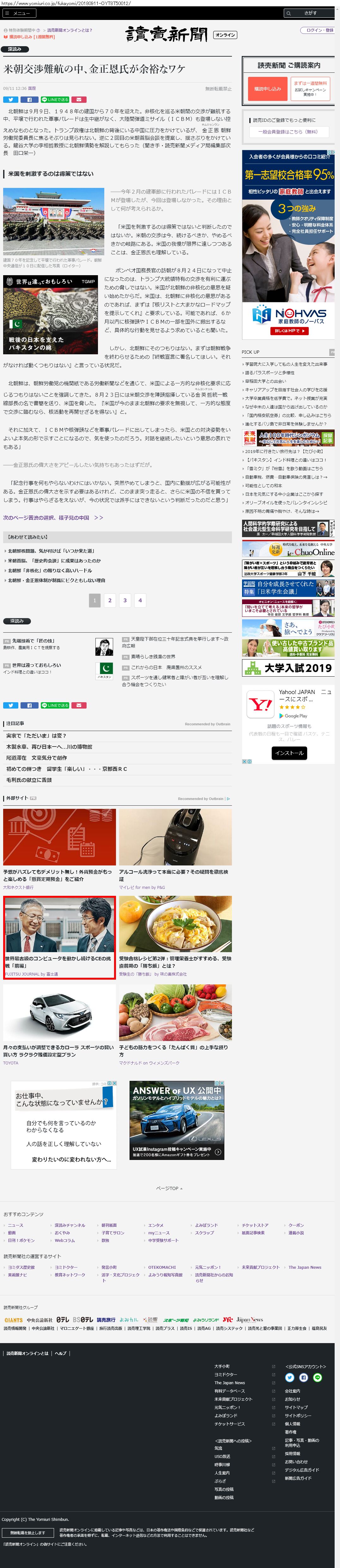Tap インストール on Yahoo! JAPAN ad
This screenshot has width=340, height=1568.
[x=289, y=753]
